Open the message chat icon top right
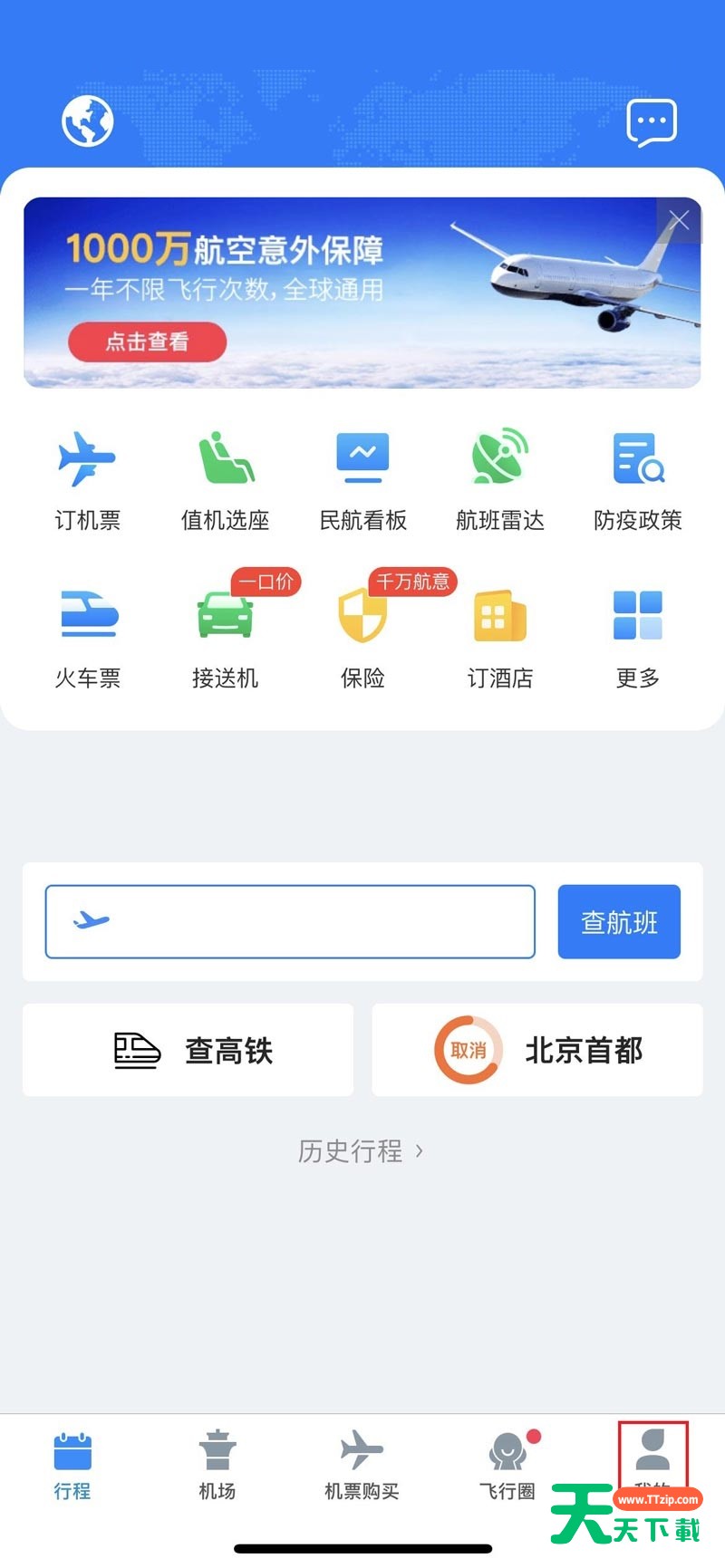Screen dimensions: 725x1568 coord(652,120)
